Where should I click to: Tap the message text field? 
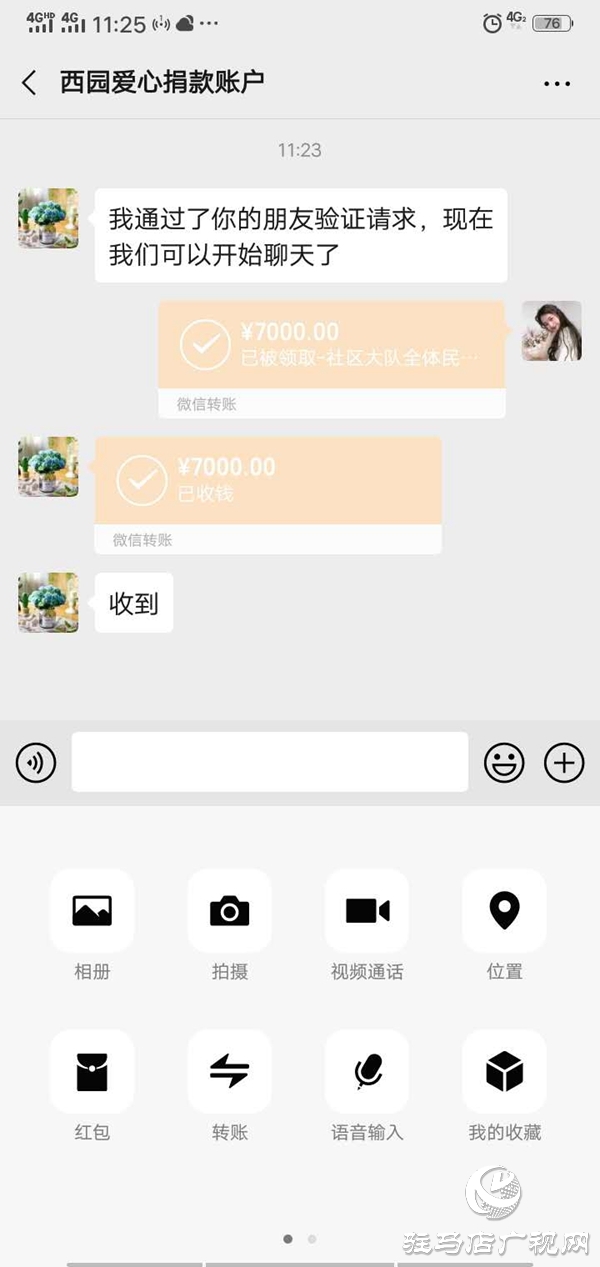click(269, 762)
